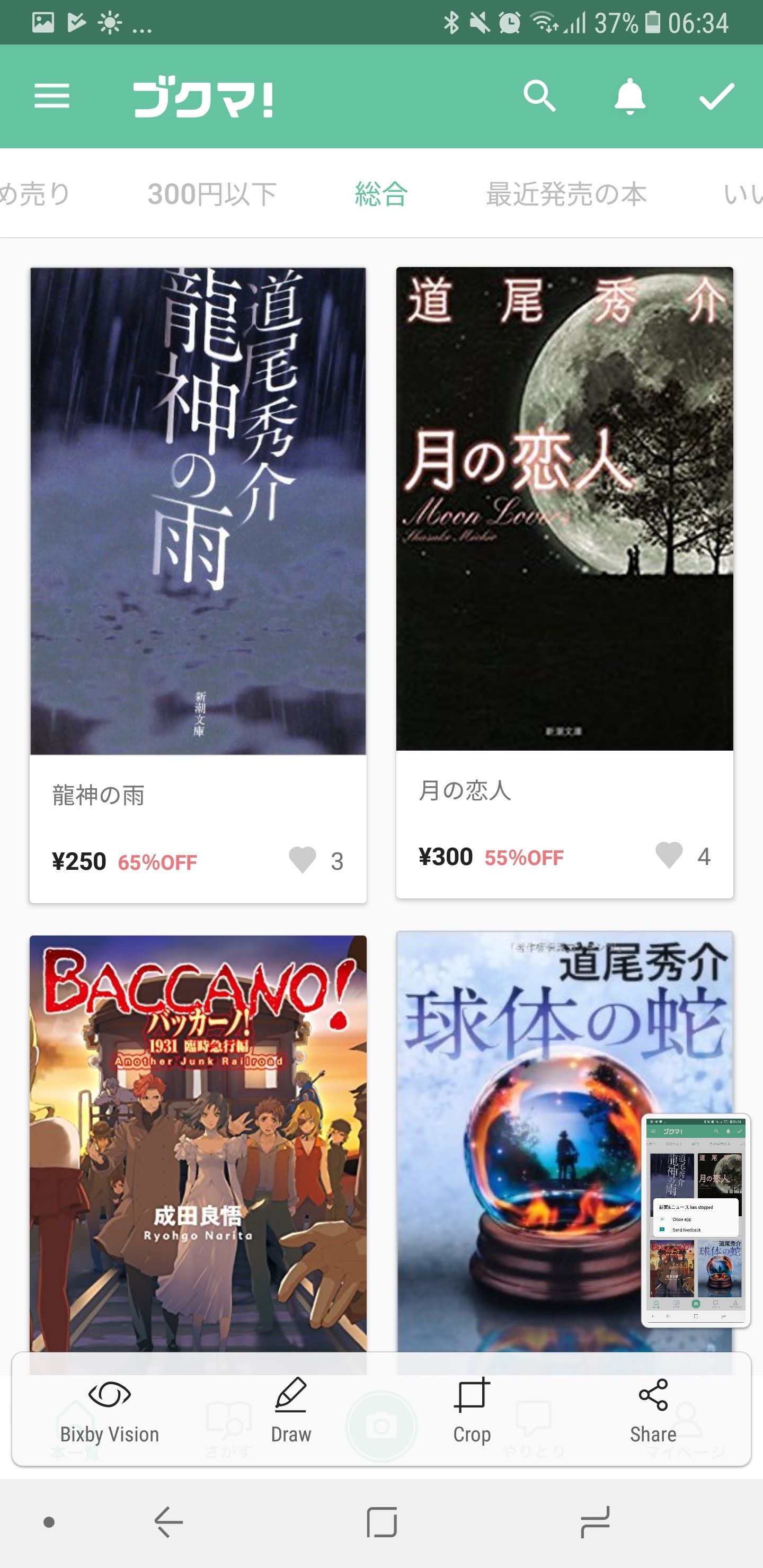Select the 総合 tab
763x1568 pixels.
coord(381,194)
